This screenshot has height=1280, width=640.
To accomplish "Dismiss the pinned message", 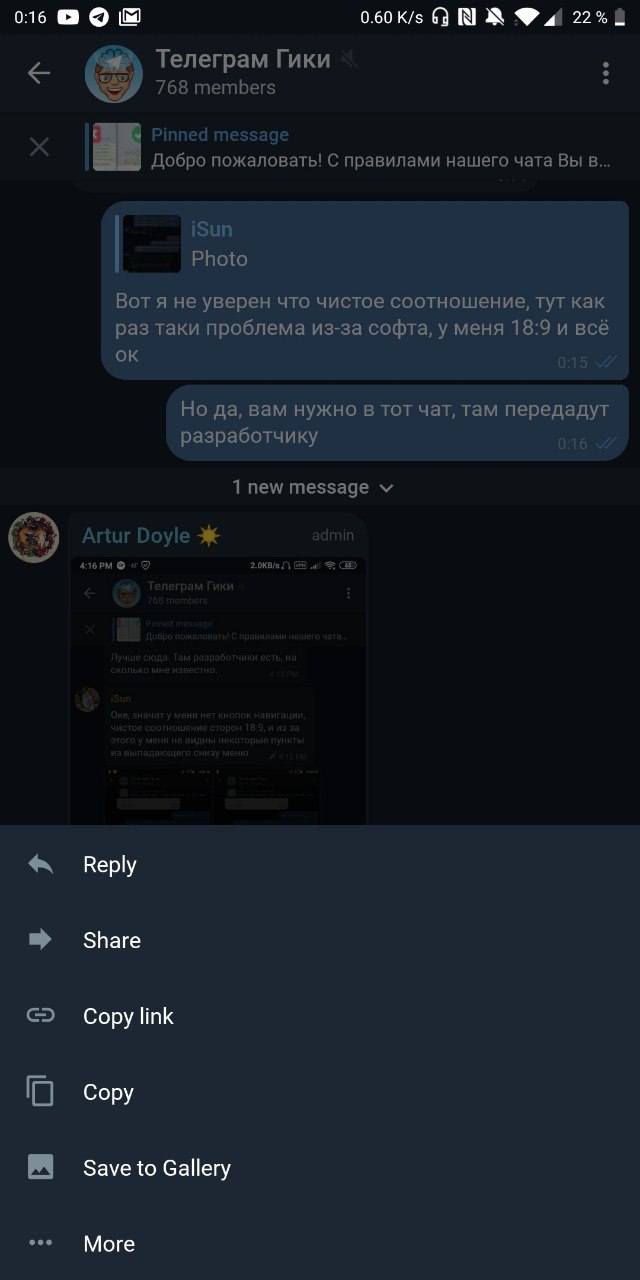I will pos(39,148).
